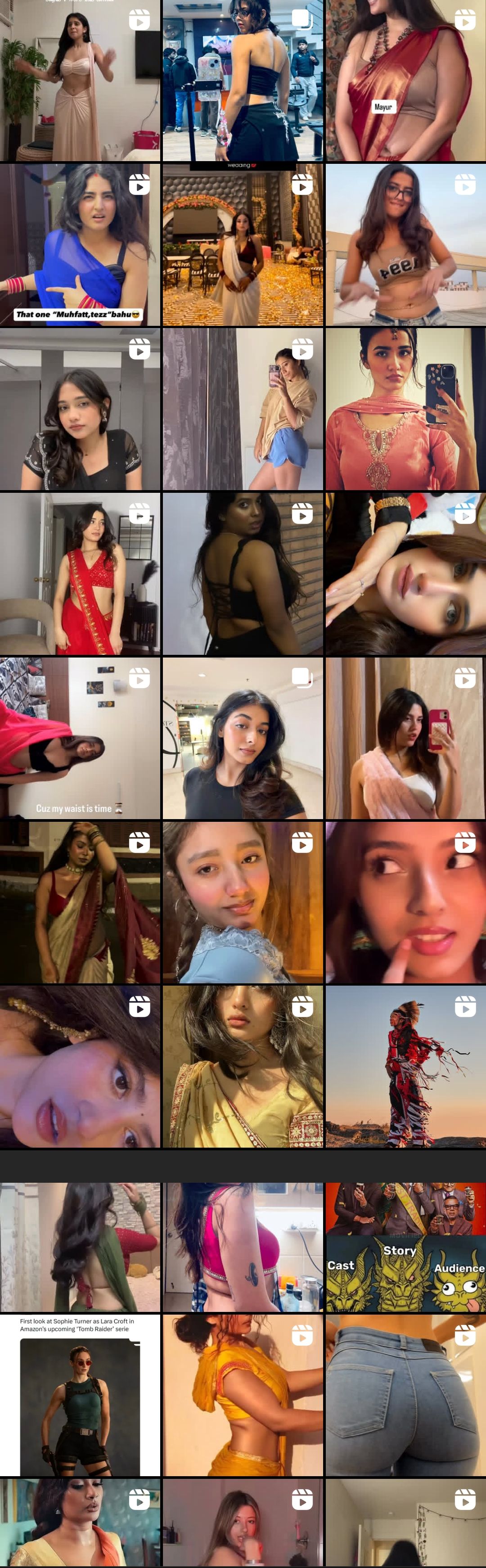The image size is (486, 1568).
Task: Play the reel showing the black lace-up back top
Action: (x=243, y=573)
